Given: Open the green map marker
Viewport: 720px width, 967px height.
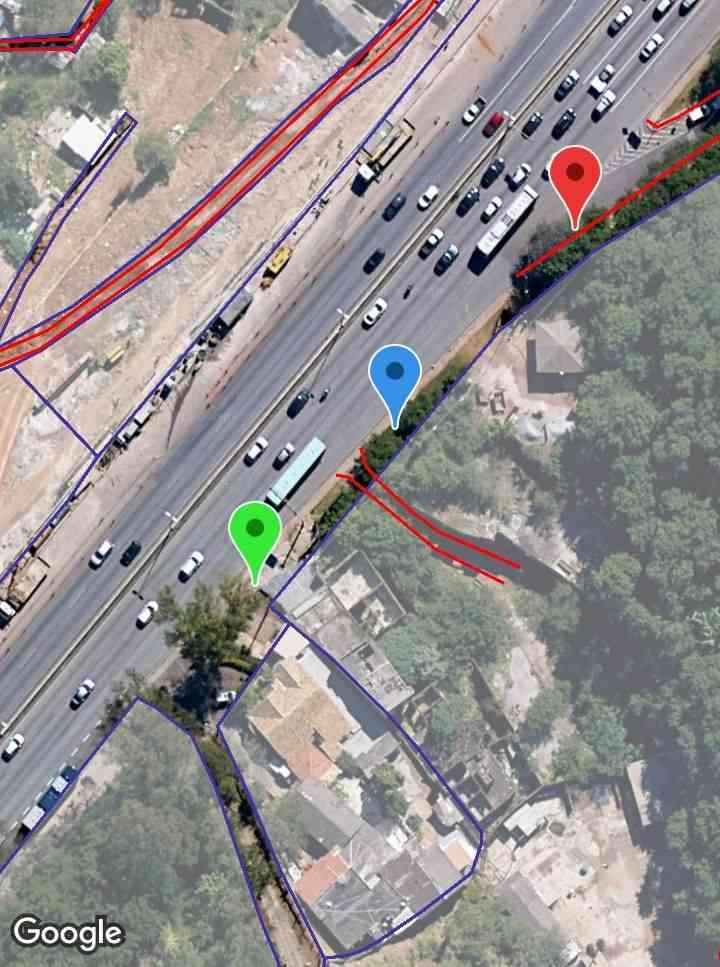Looking at the screenshot, I should coord(255,532).
